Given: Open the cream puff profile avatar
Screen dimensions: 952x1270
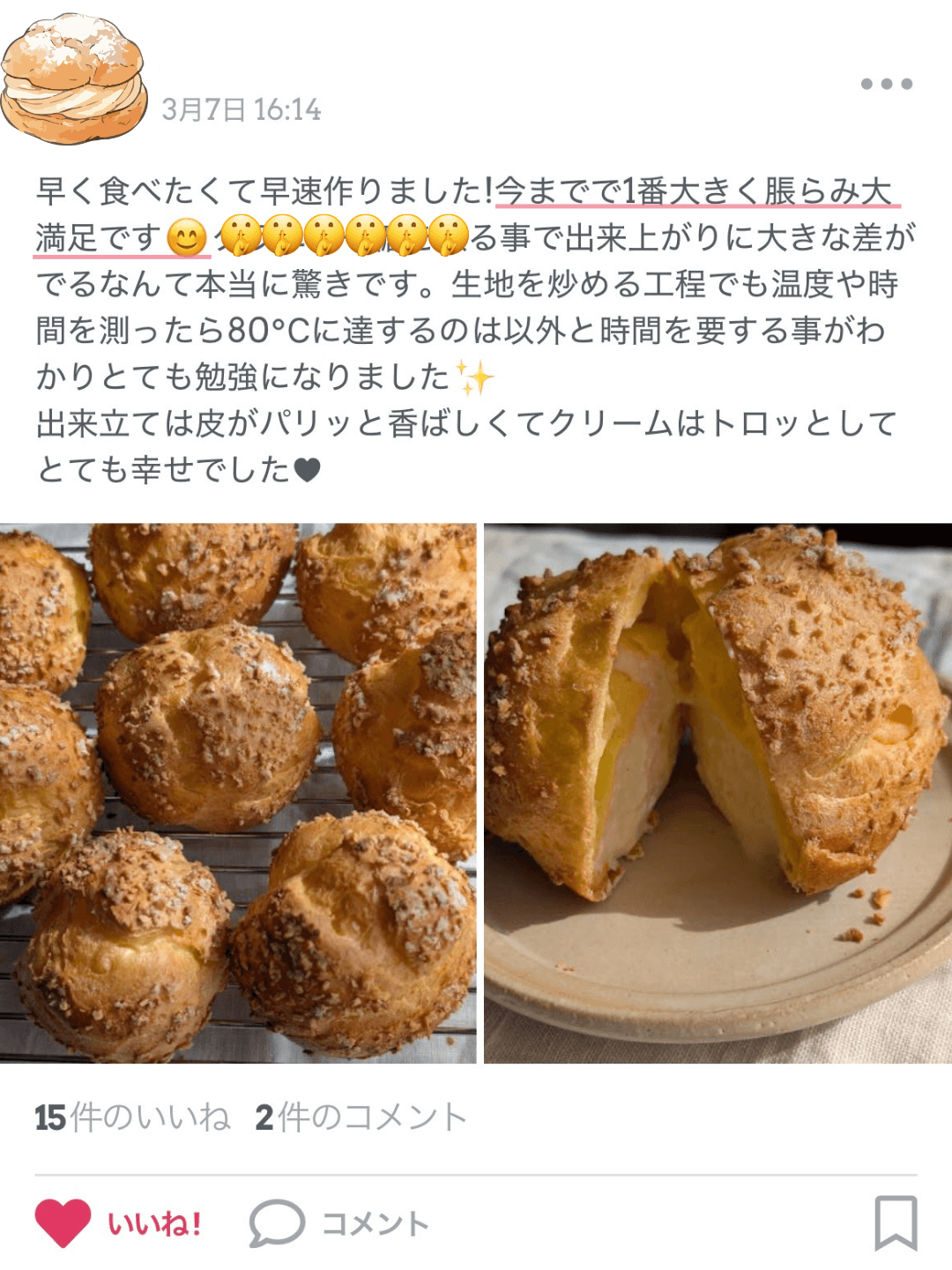Looking at the screenshot, I should (74, 79).
